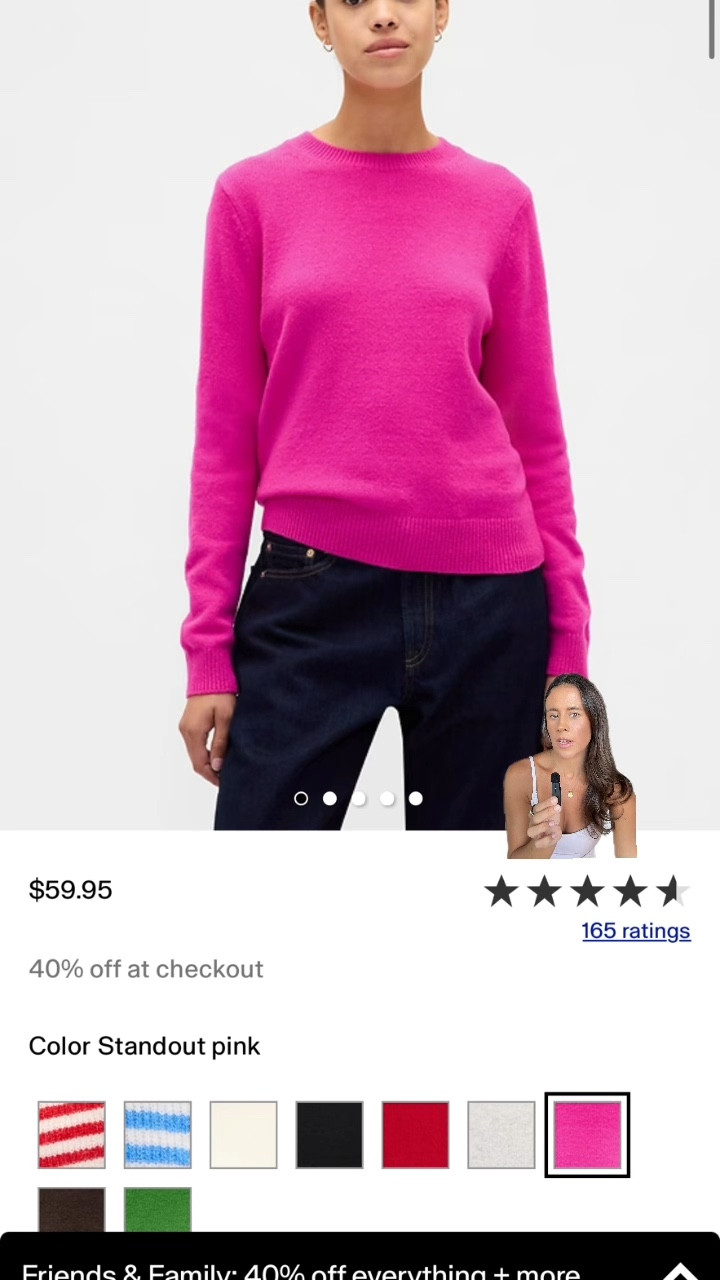Tap the 40% off at checkout text
Viewport: 720px width, 1280px height.
coord(146,969)
